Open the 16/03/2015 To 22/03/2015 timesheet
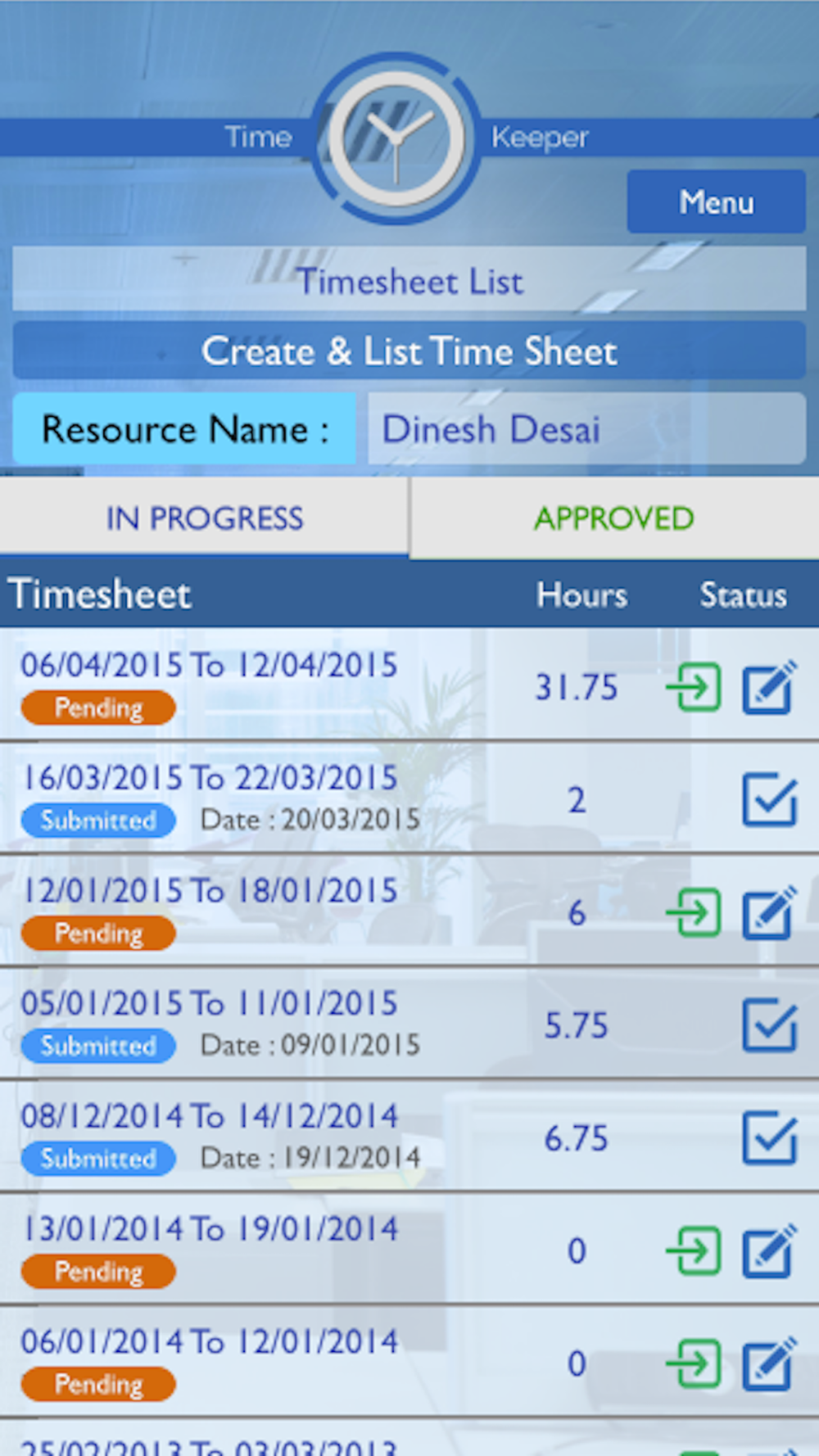 pyautogui.click(x=209, y=778)
